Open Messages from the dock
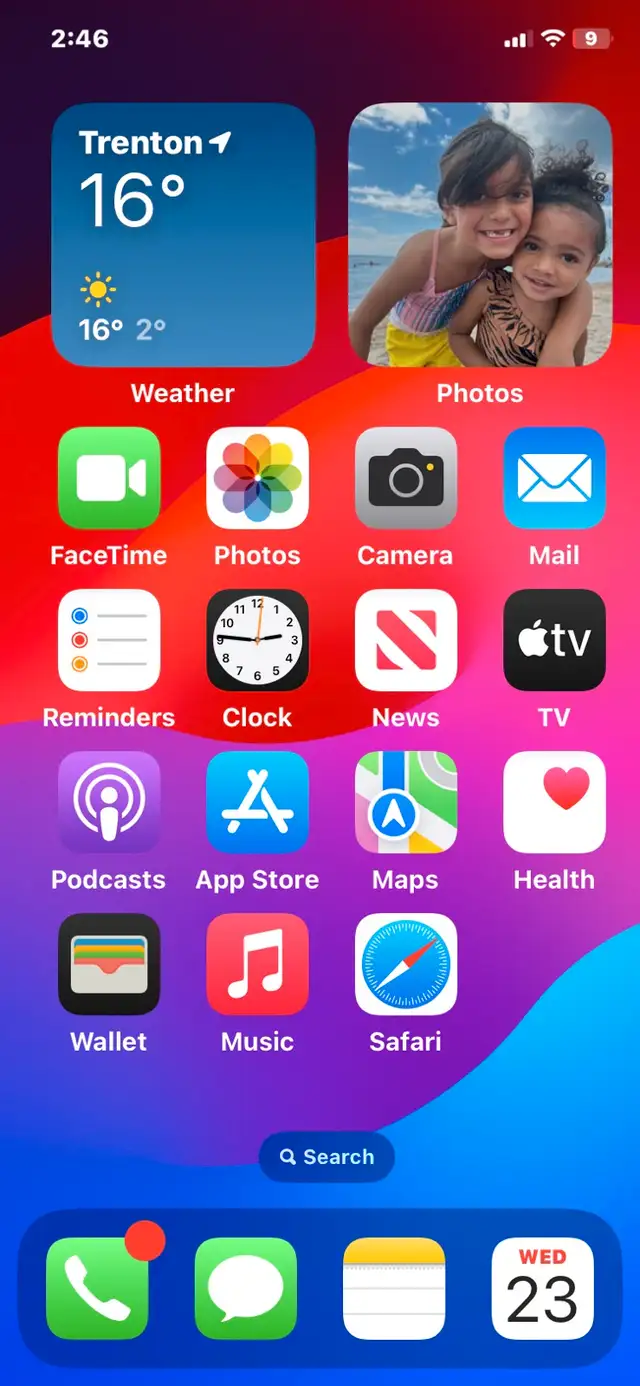Viewport: 640px width, 1386px height. click(x=246, y=1288)
